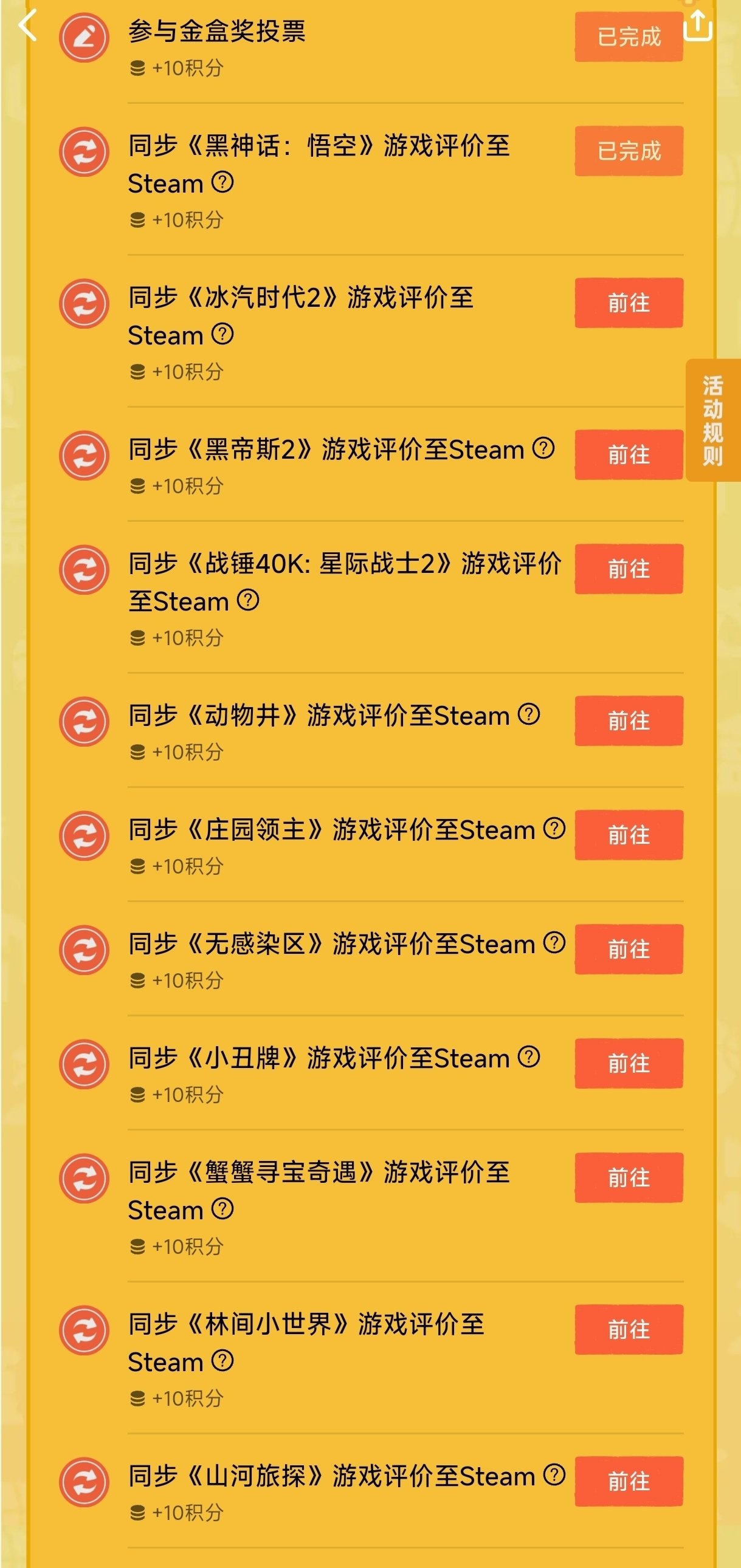This screenshot has height=1568, width=741.
Task: Tap 已完成 button for 《黑神话：悟空》 task
Action: pos(629,151)
